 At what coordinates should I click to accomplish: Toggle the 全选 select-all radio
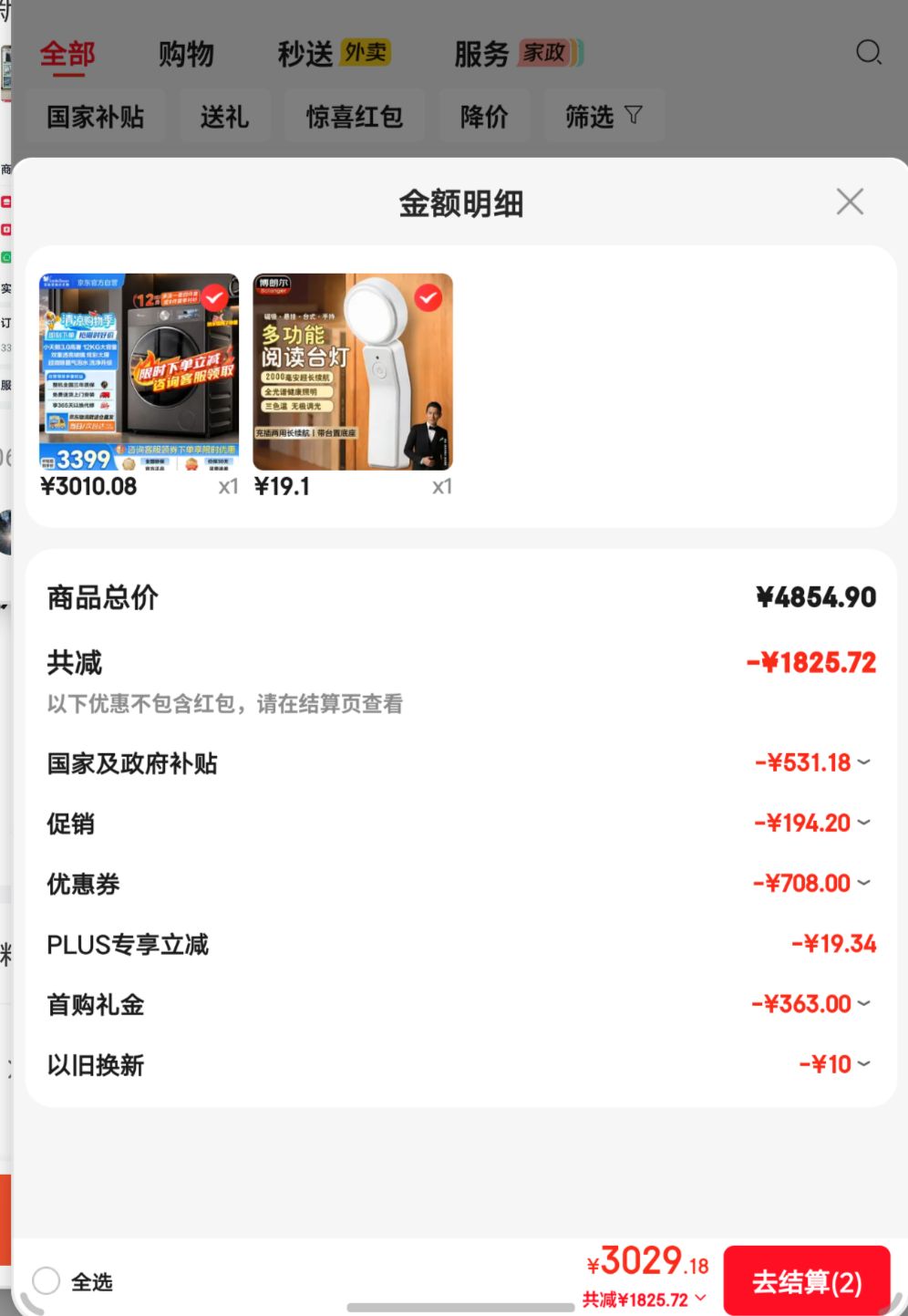click(46, 1281)
